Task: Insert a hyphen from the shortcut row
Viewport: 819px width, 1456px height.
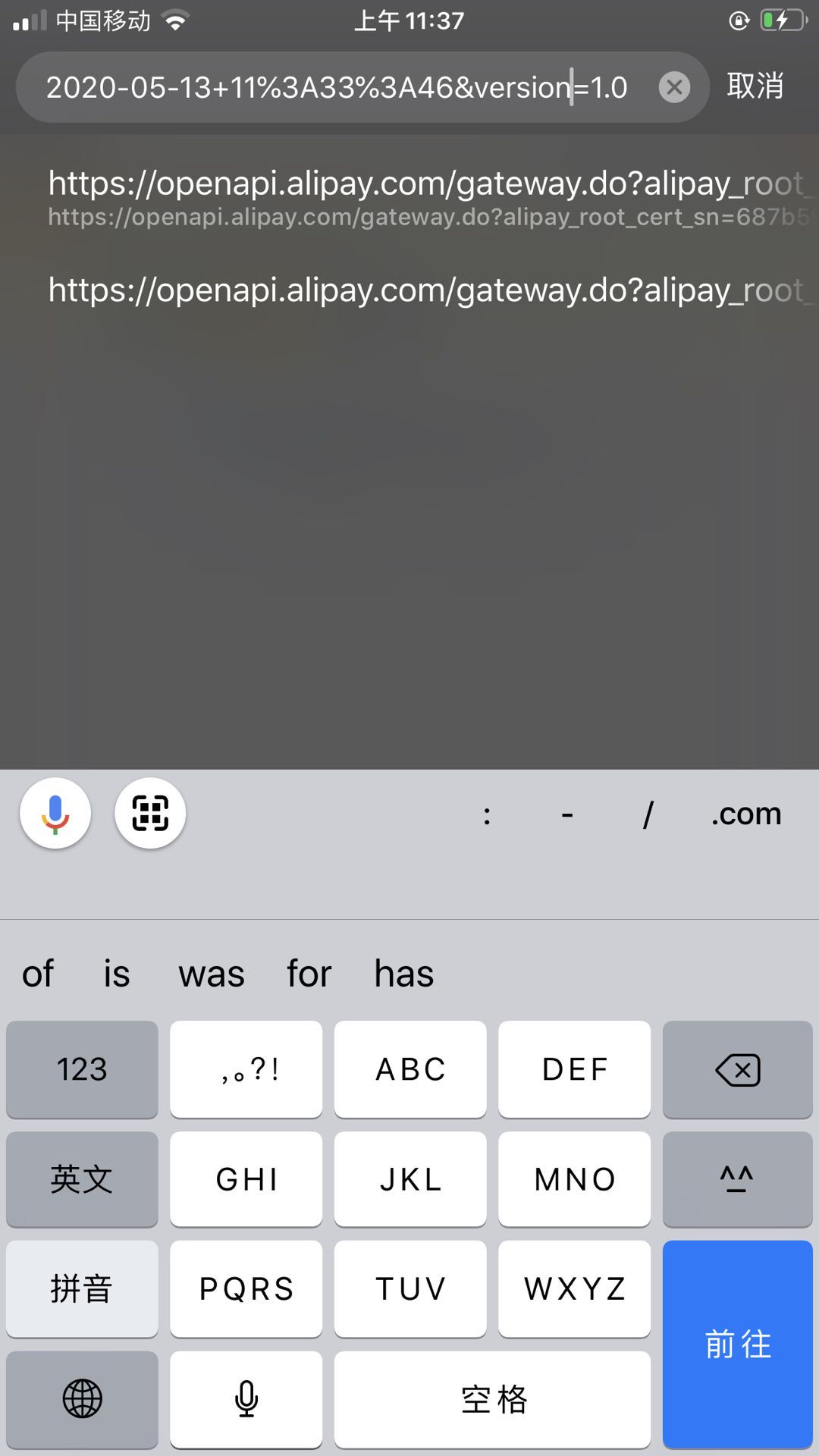Action: coord(566,815)
